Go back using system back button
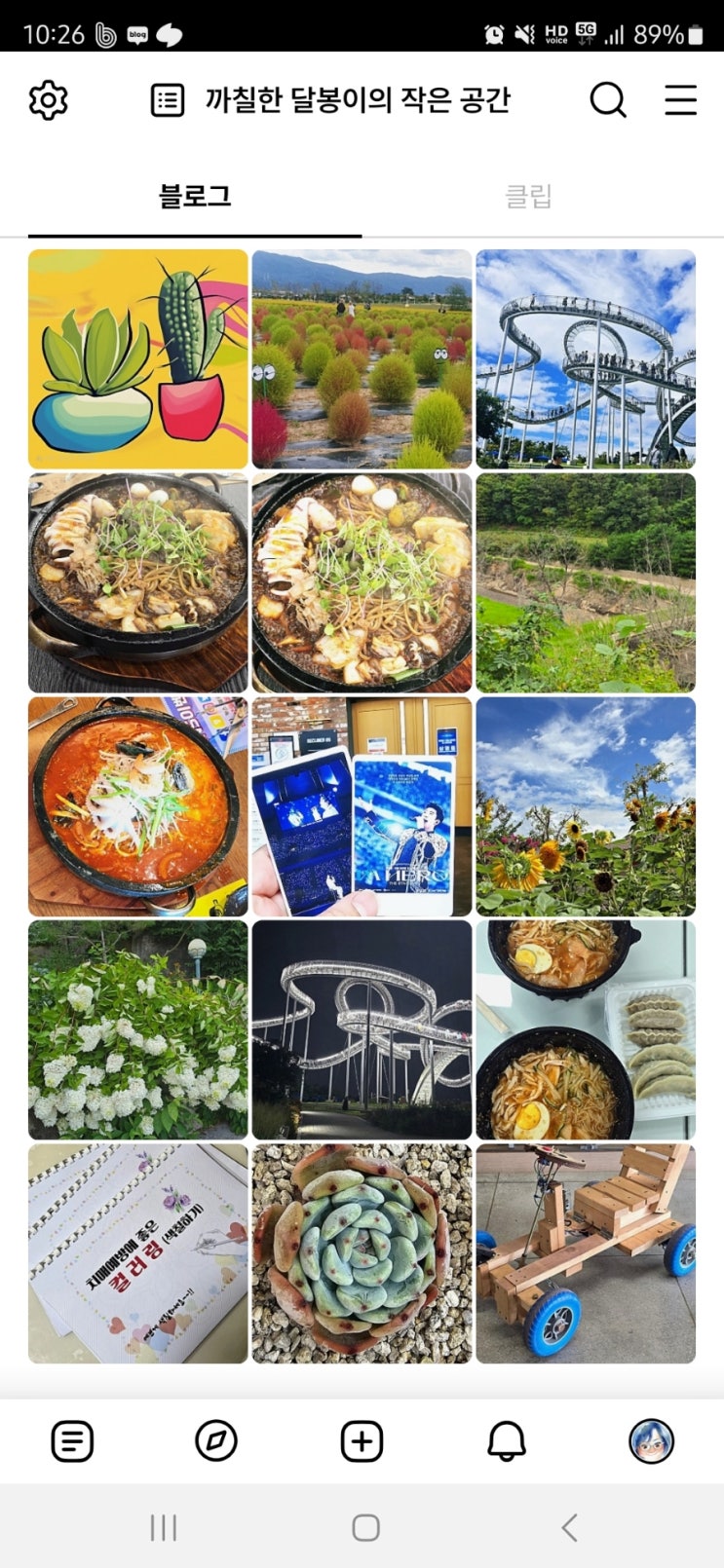The width and height of the screenshot is (724, 1568). (x=570, y=1527)
